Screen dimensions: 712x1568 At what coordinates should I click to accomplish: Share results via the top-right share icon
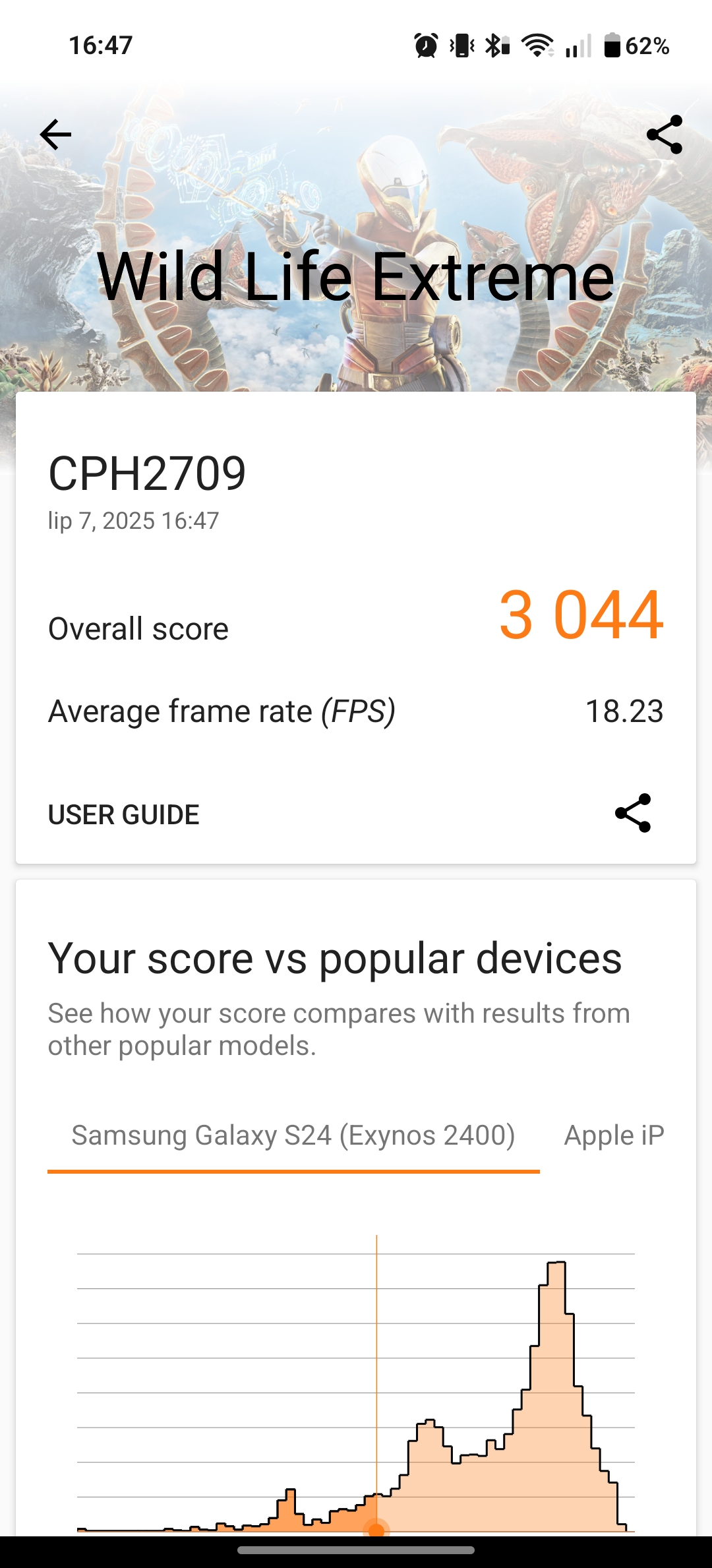(x=665, y=135)
